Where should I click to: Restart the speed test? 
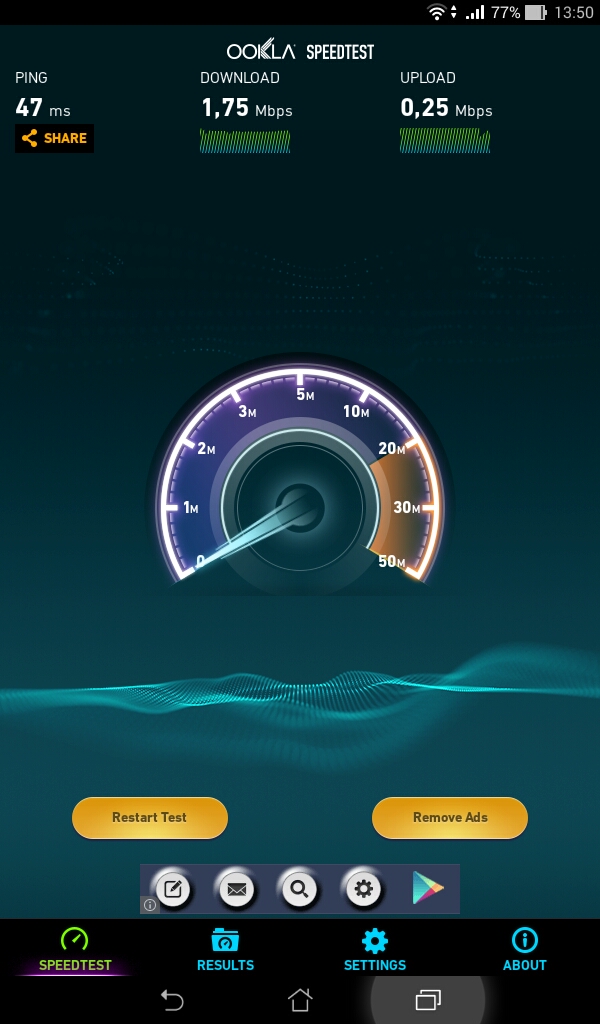pyautogui.click(x=150, y=818)
